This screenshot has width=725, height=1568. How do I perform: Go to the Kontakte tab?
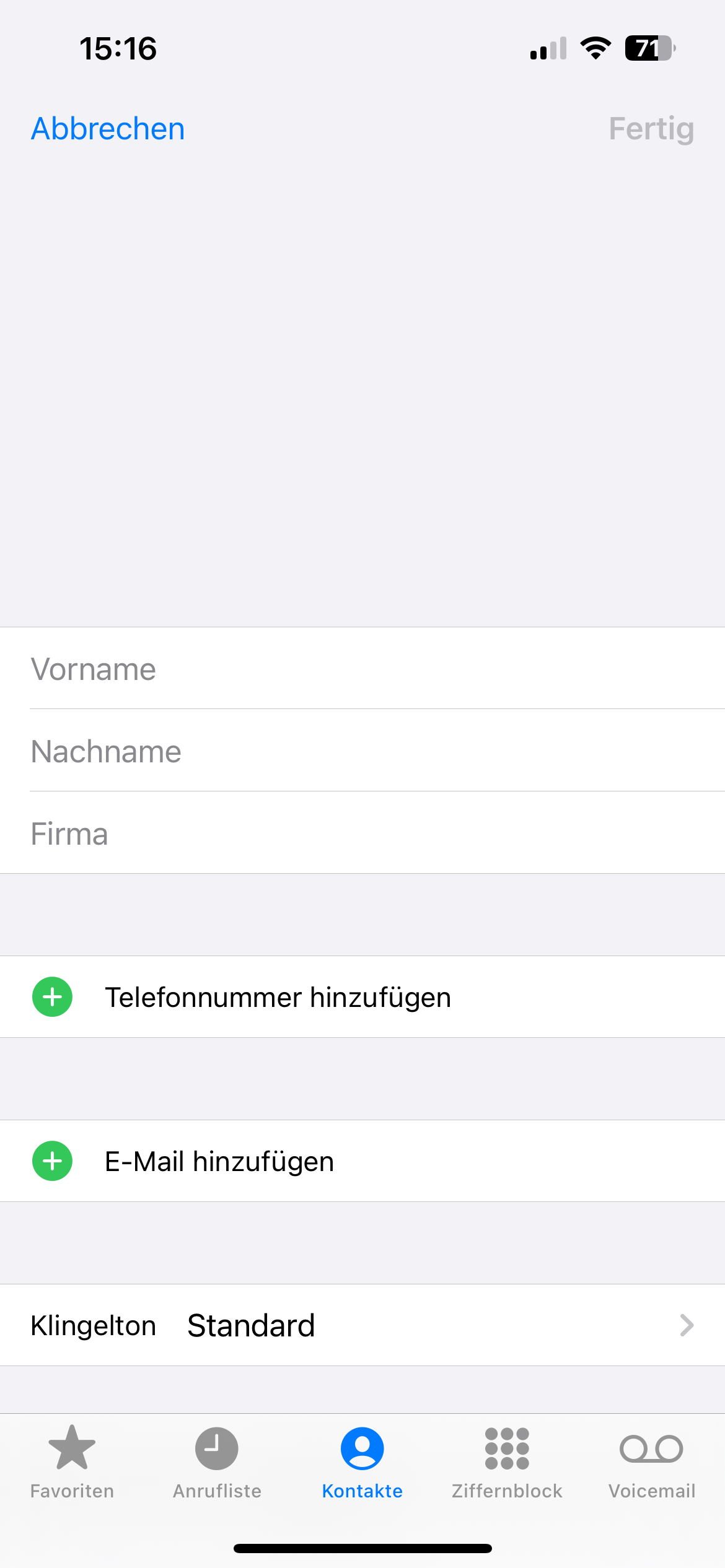tap(362, 1463)
